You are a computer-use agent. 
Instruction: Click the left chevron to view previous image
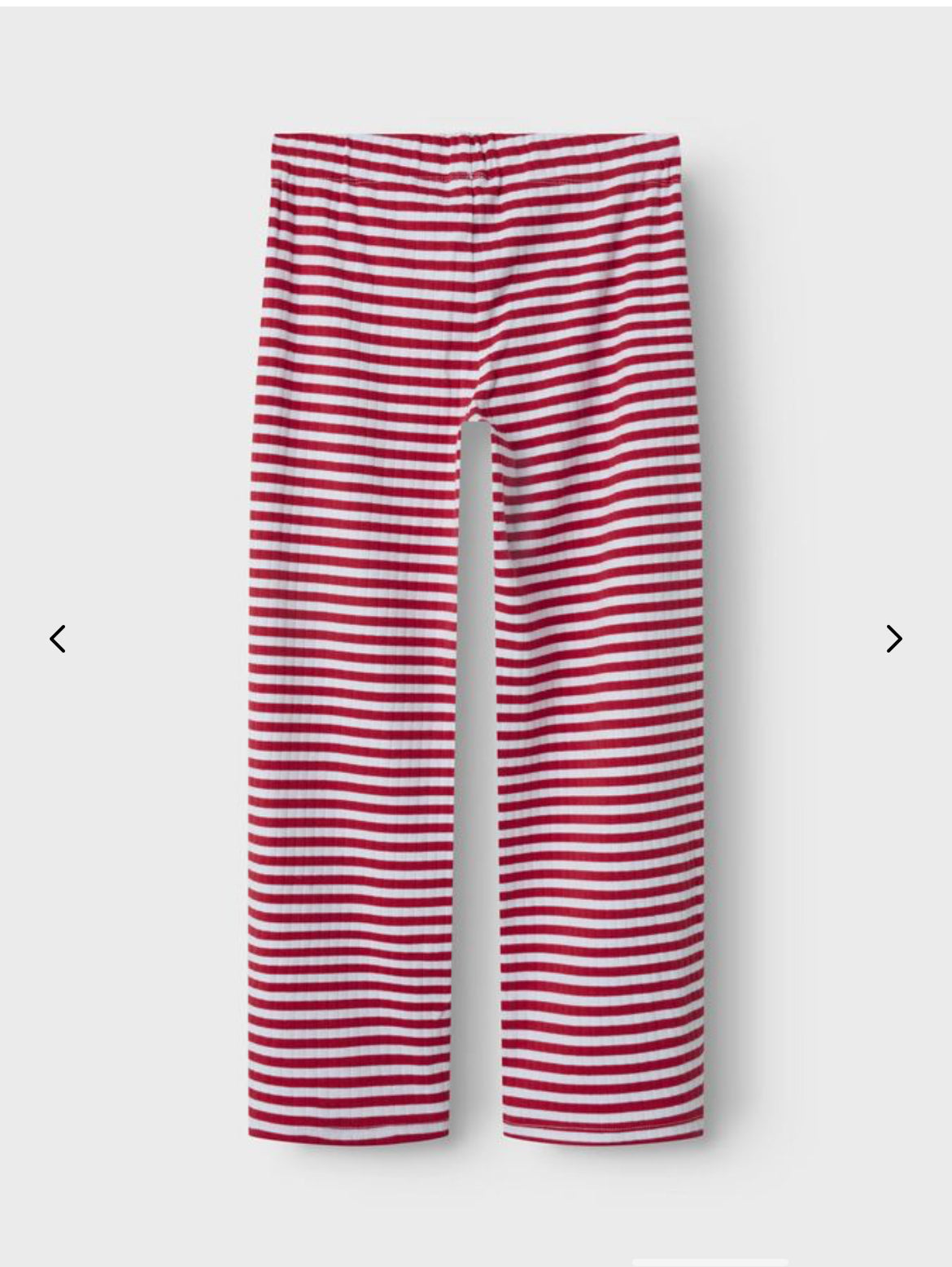57,640
